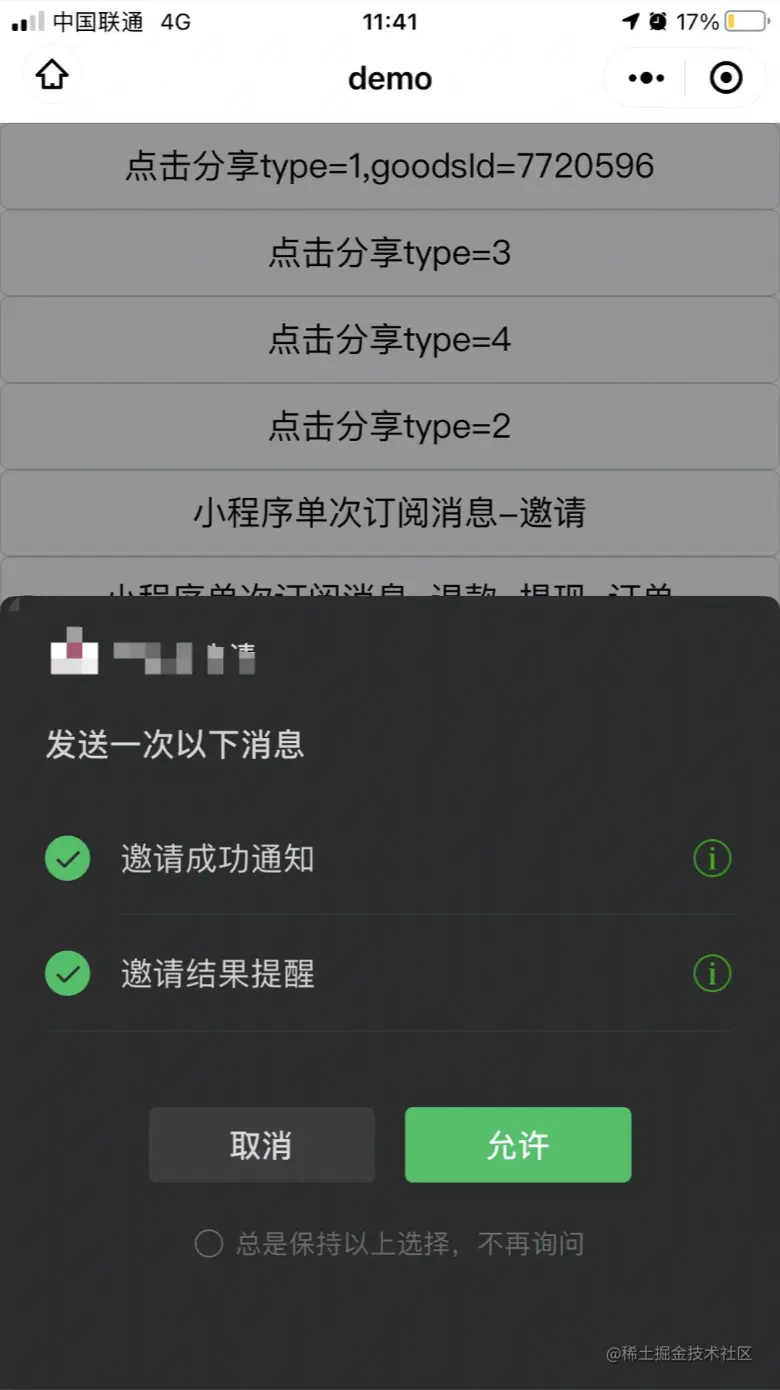Open the three-dot more menu

[646, 78]
